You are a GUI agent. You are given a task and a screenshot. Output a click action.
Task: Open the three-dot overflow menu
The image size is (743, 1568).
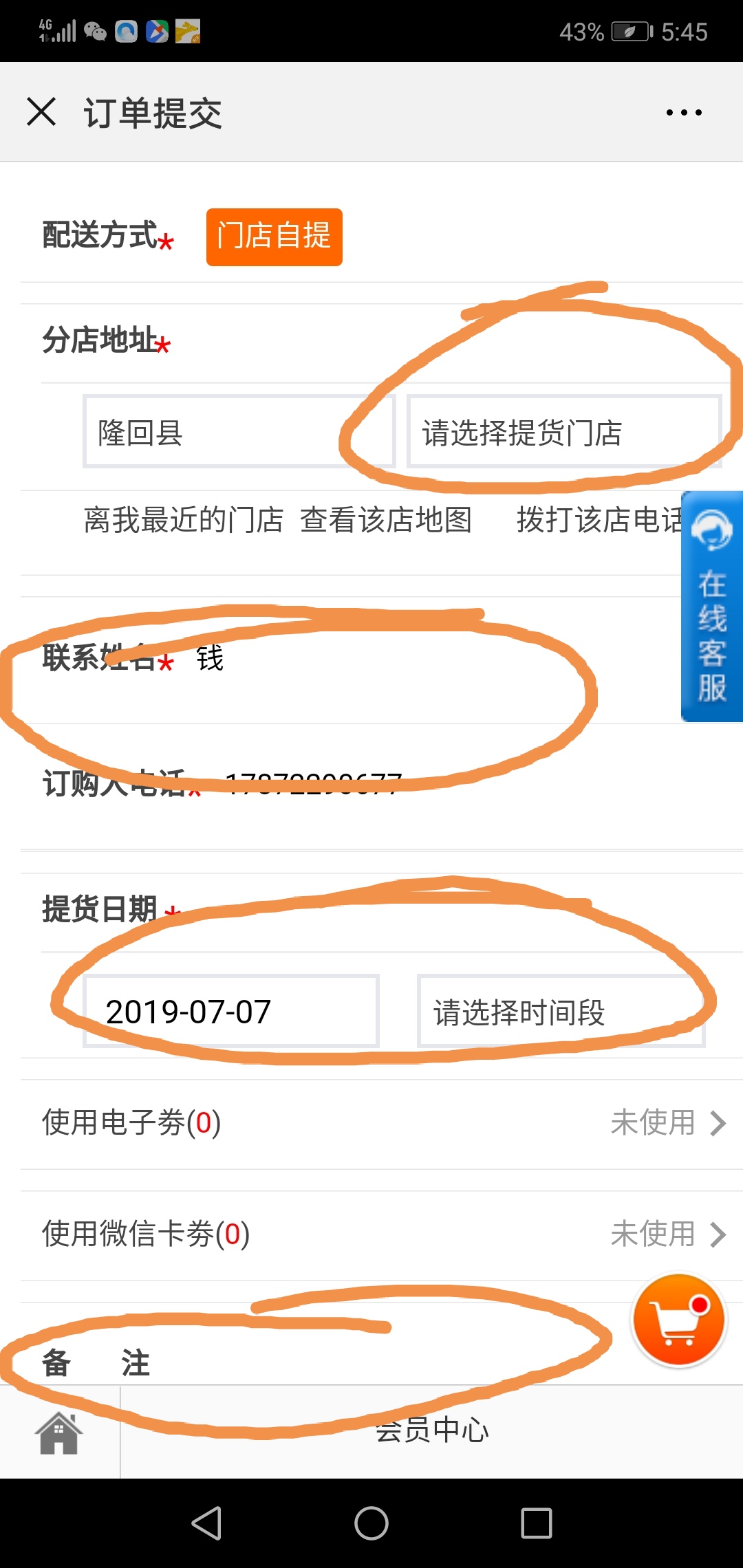coord(684,112)
